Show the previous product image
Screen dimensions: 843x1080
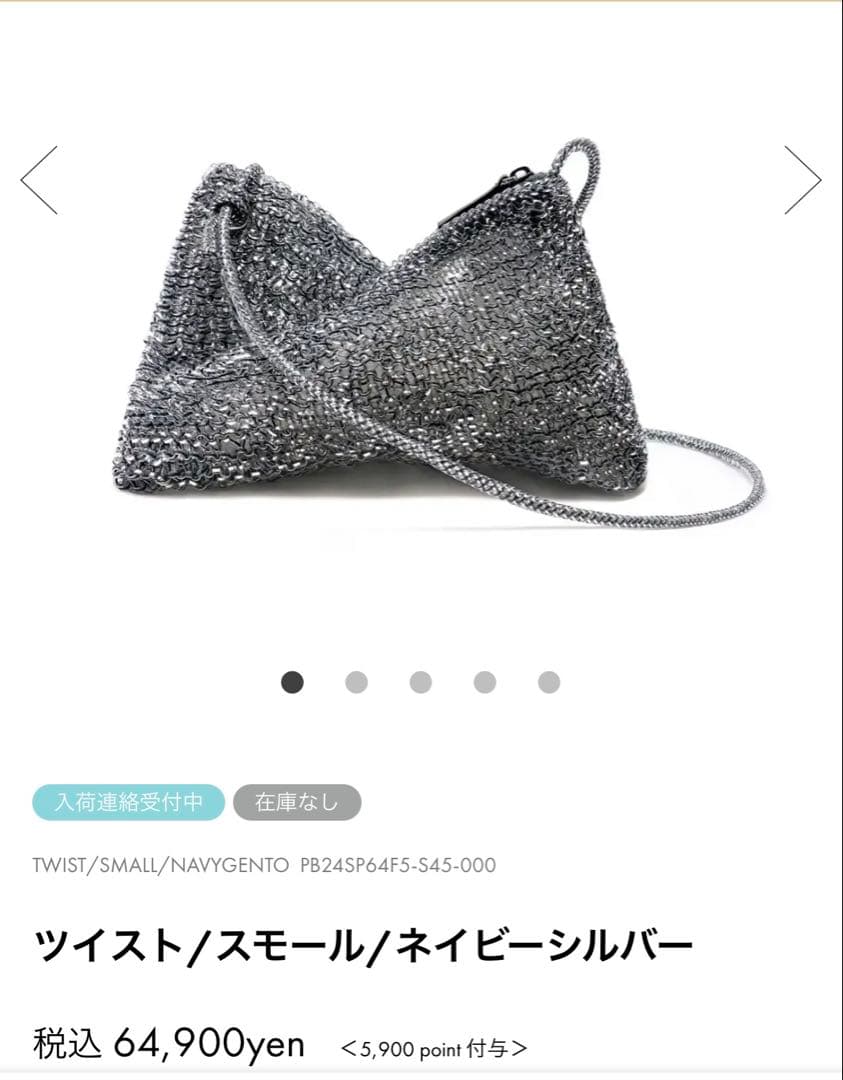[x=39, y=180]
